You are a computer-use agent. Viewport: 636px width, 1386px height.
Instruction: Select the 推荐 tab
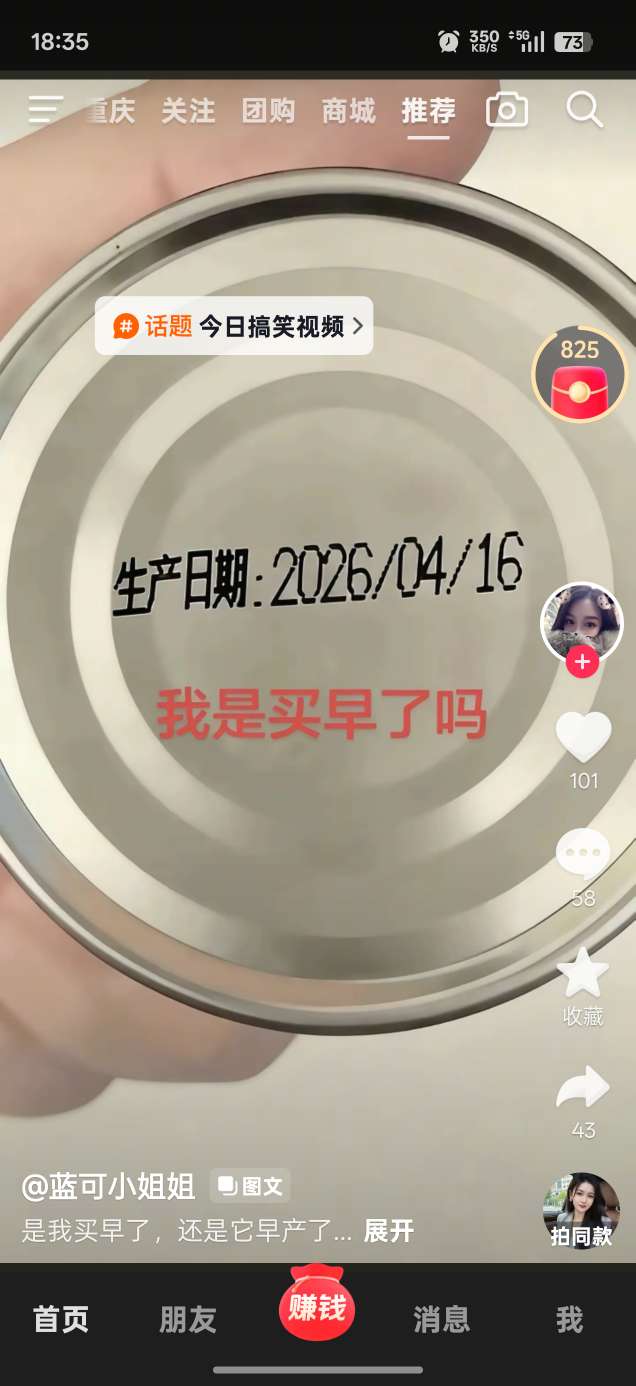point(428,110)
